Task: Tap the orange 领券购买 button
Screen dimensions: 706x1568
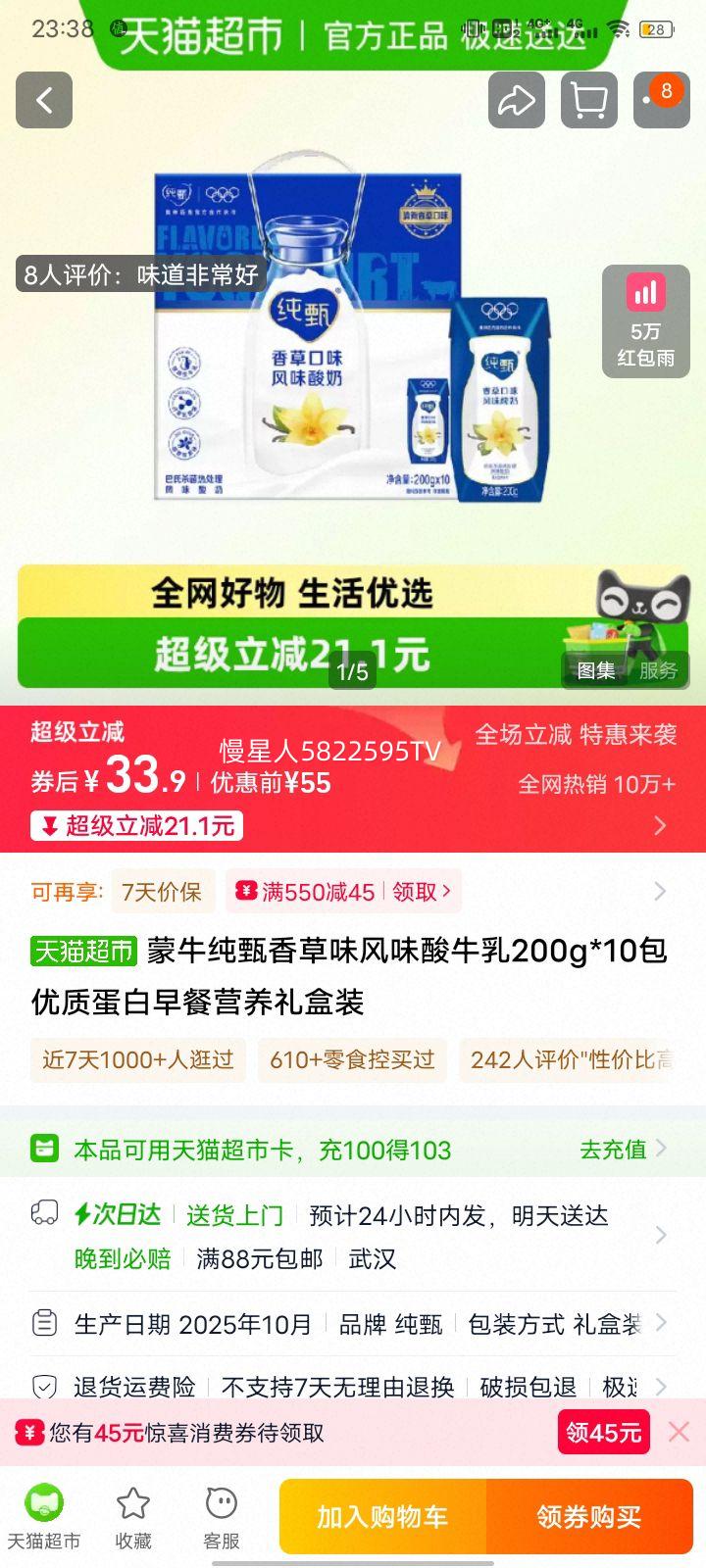Action: point(590,1516)
